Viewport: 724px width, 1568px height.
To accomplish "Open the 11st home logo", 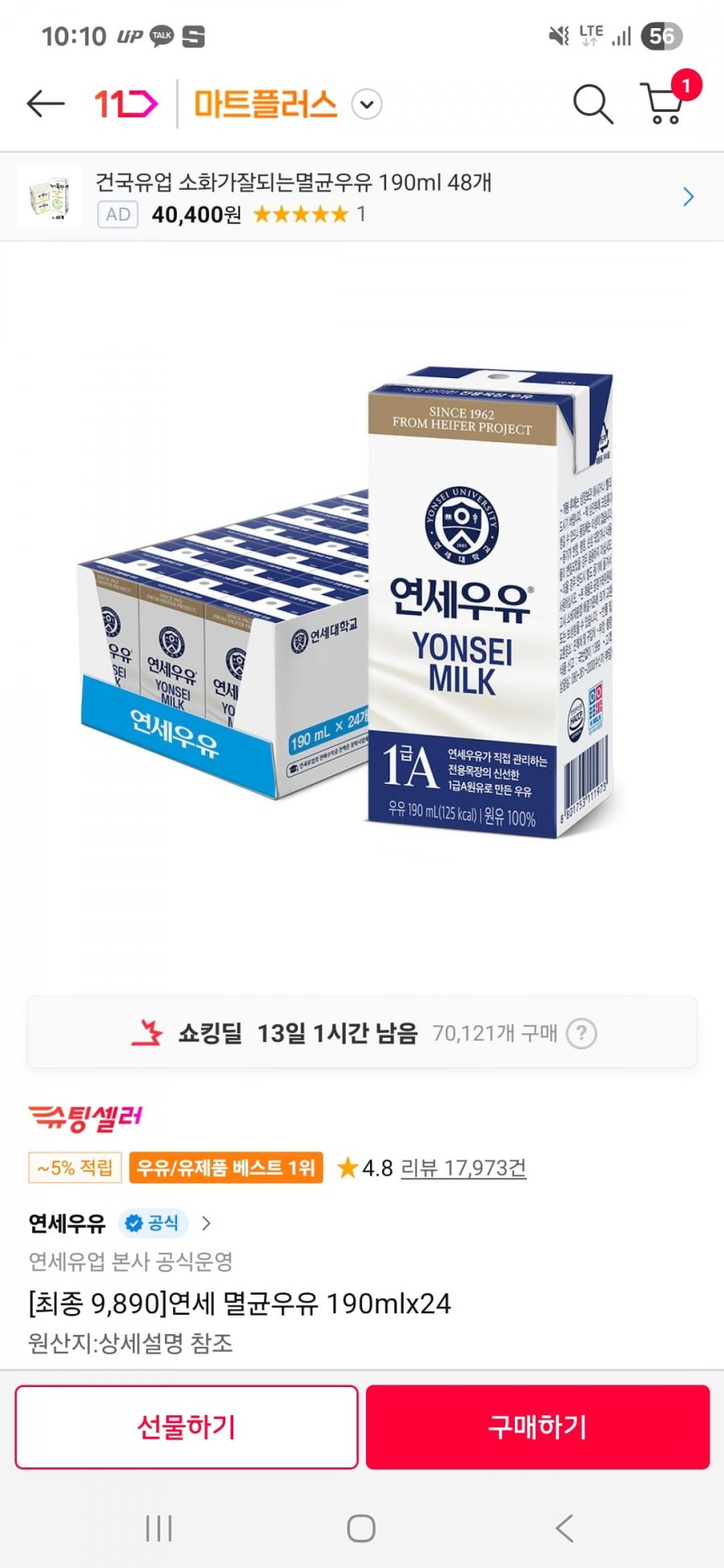I will 126,104.
